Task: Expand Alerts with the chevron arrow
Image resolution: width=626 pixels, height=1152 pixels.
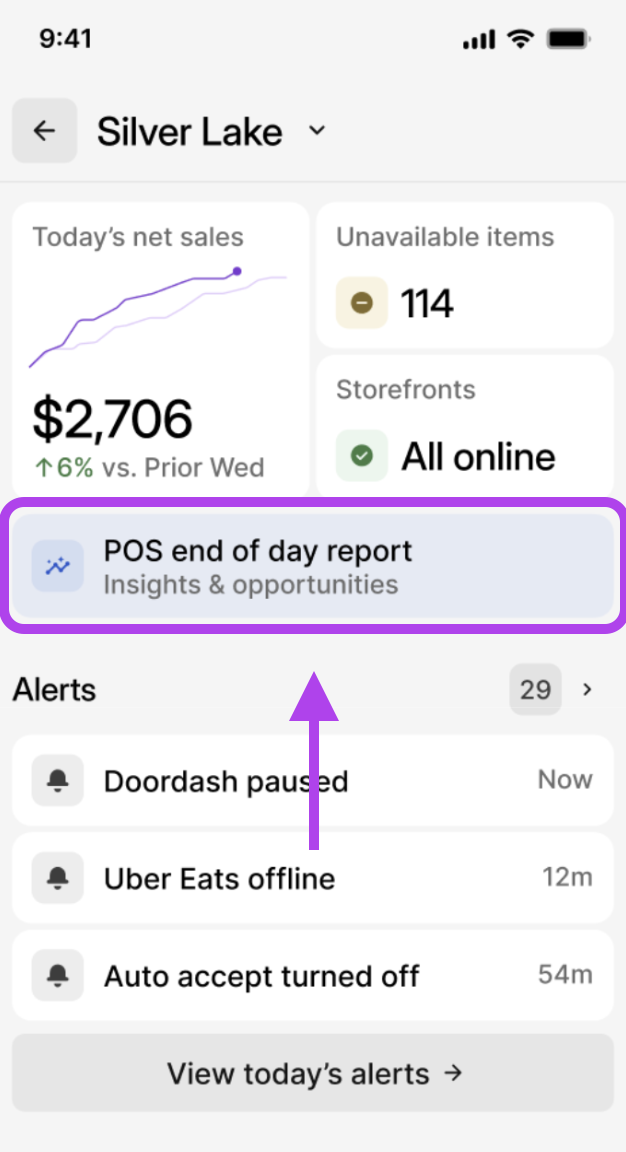Action: pyautogui.click(x=588, y=690)
